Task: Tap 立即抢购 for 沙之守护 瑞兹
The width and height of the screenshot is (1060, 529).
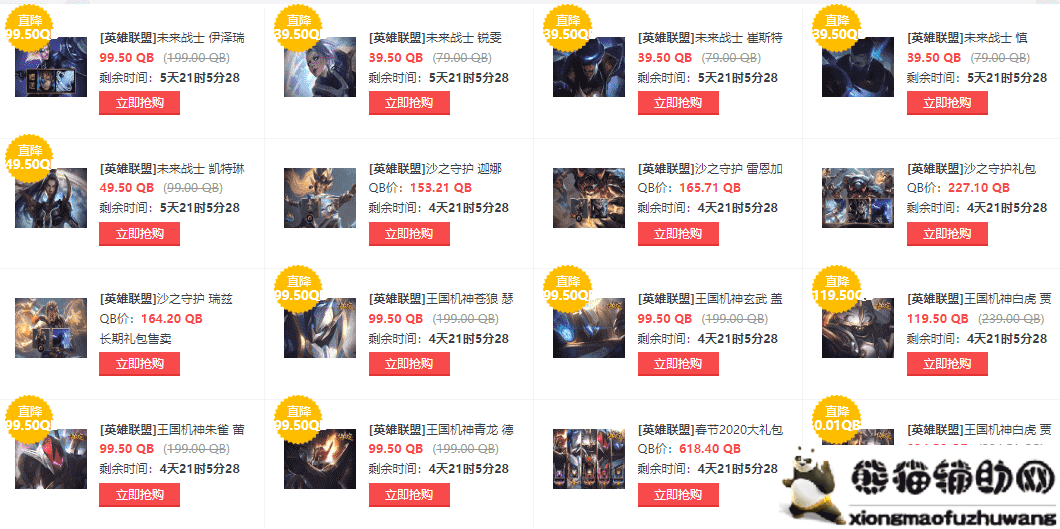Action: click(x=139, y=364)
